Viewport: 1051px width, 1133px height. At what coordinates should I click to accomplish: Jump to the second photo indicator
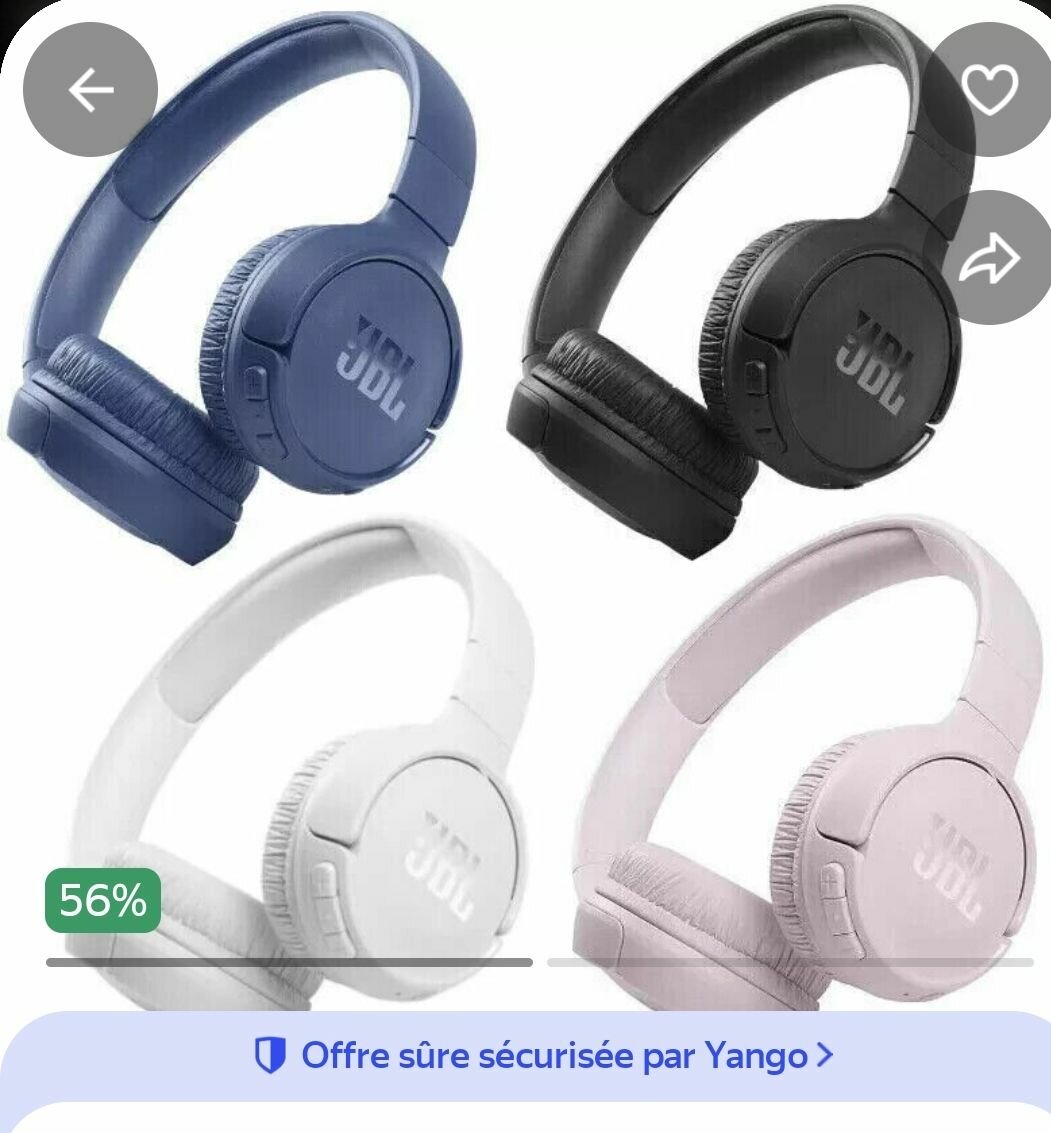tap(790, 962)
